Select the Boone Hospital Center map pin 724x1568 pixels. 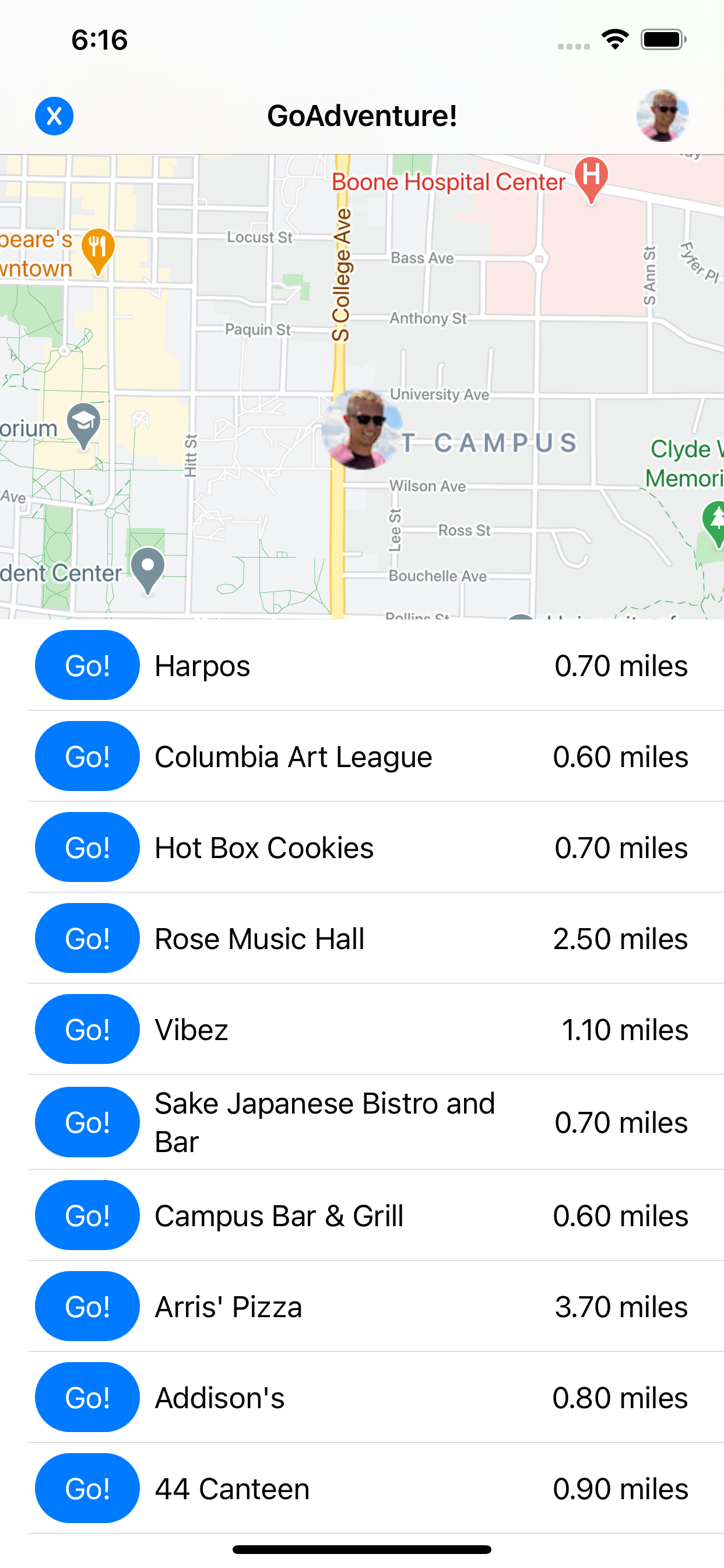click(x=591, y=178)
